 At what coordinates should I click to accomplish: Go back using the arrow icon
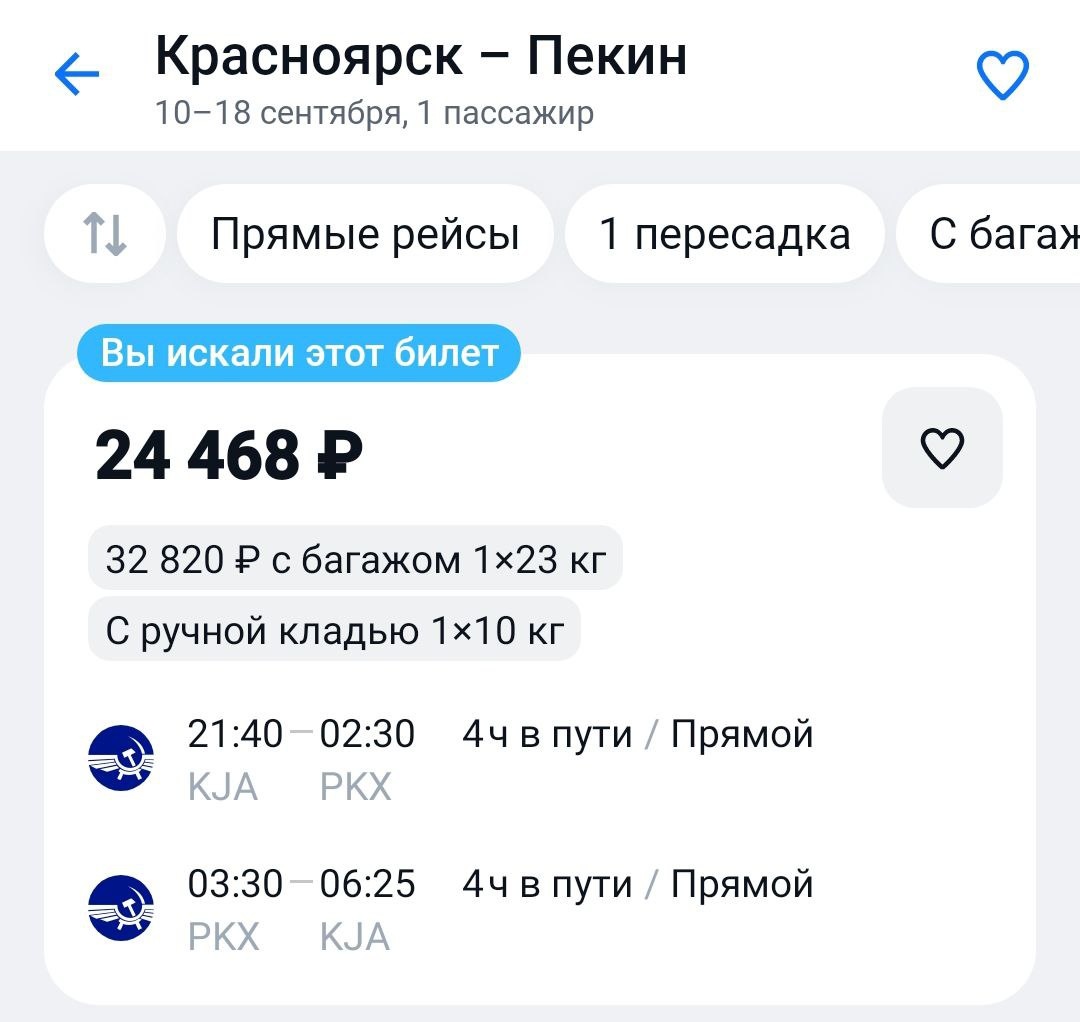[x=77, y=75]
